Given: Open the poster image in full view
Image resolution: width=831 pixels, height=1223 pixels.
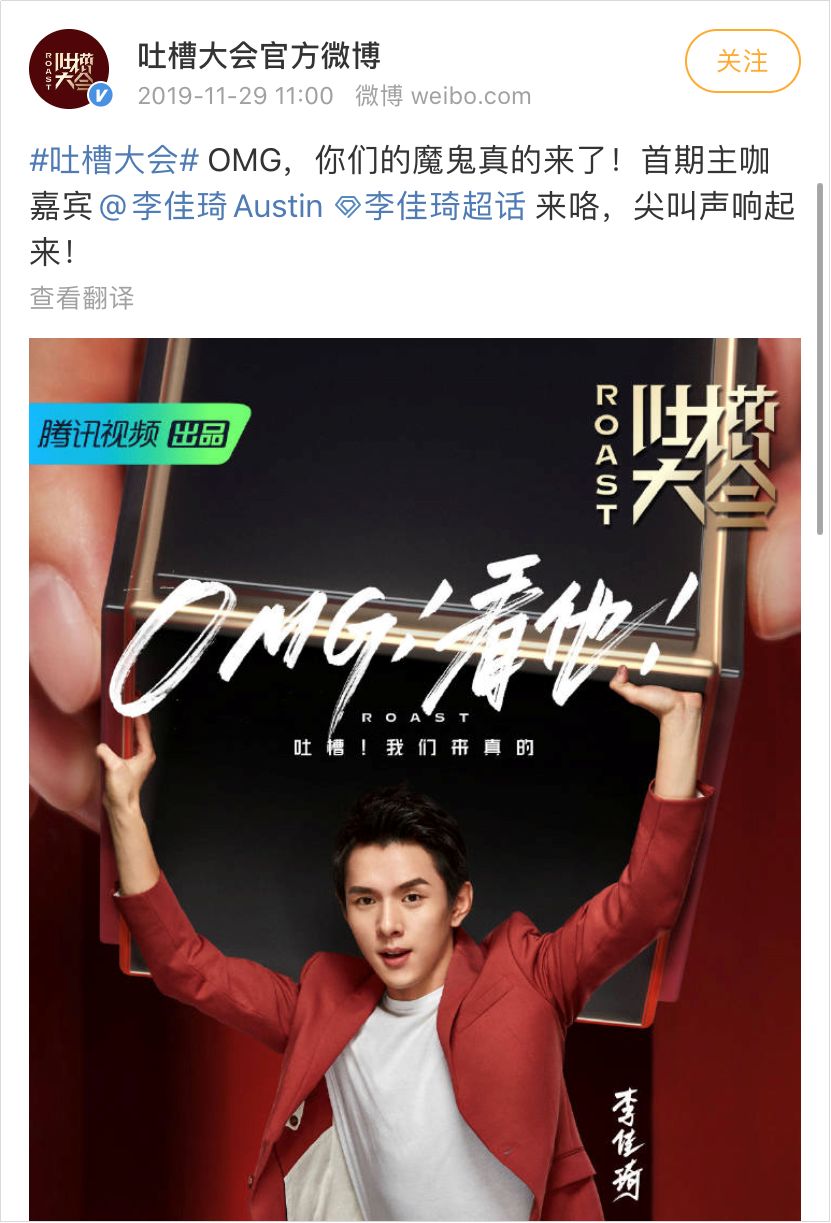Looking at the screenshot, I should (415, 780).
